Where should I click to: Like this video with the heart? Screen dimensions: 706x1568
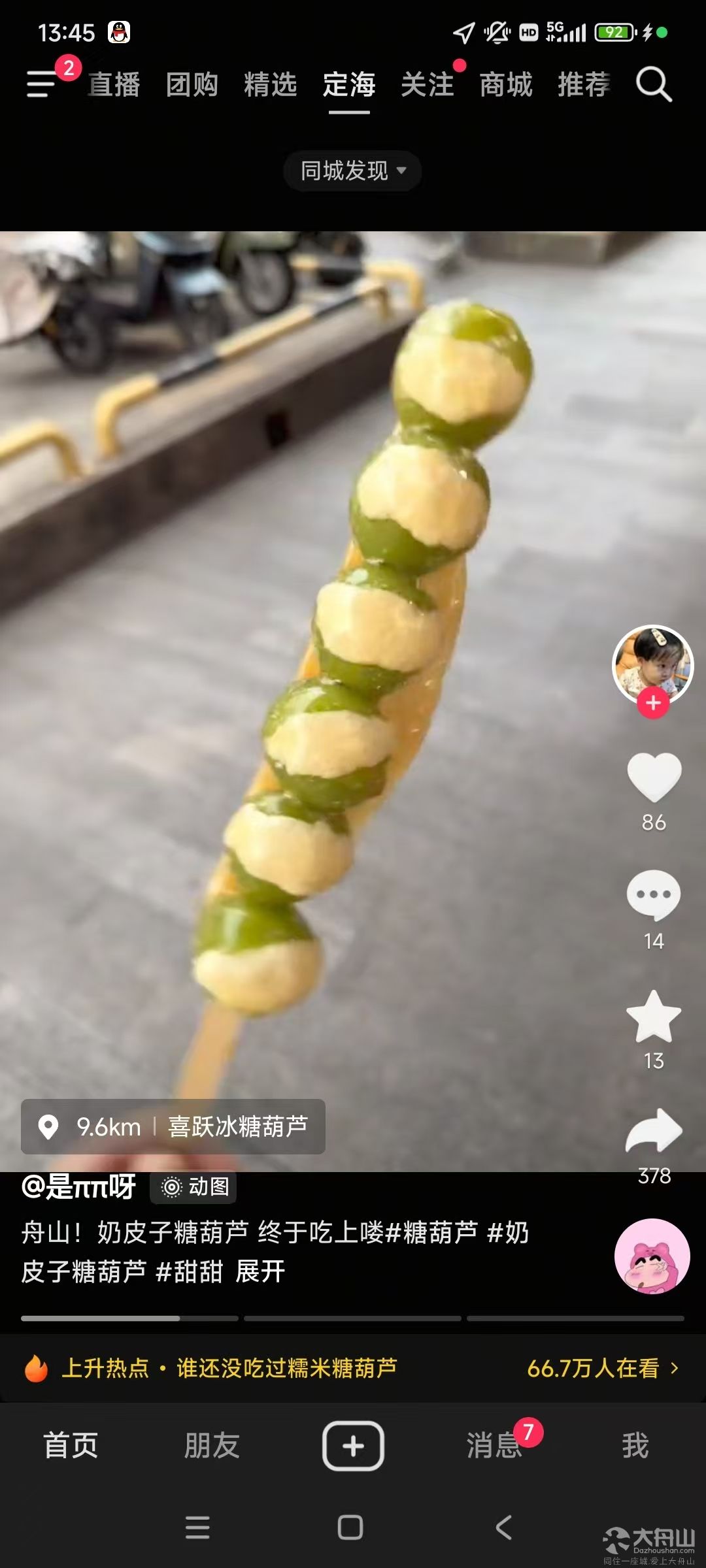[x=654, y=777]
